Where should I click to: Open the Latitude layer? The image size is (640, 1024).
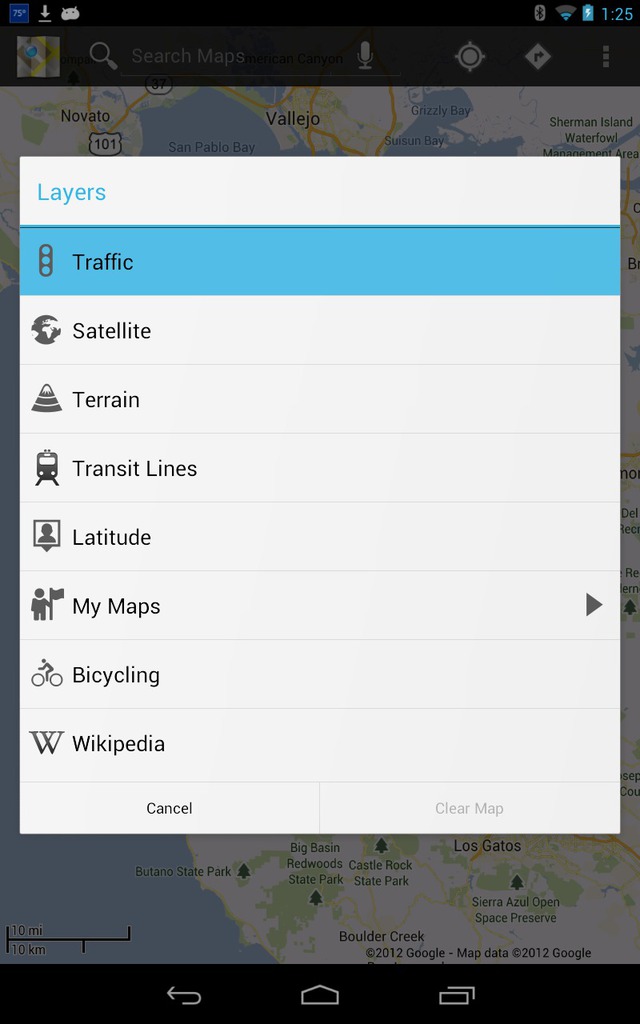point(320,537)
